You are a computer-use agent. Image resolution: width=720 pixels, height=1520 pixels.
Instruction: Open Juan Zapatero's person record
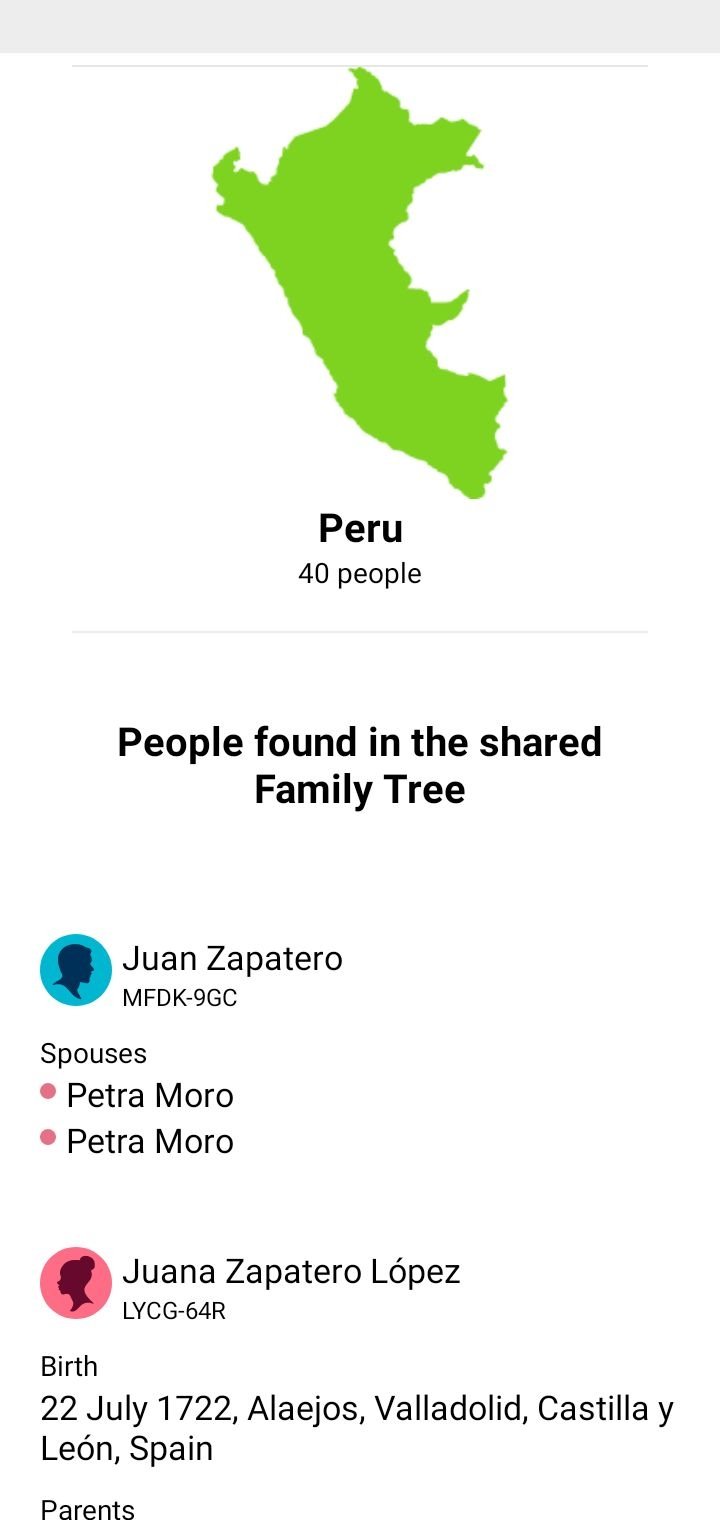click(232, 959)
